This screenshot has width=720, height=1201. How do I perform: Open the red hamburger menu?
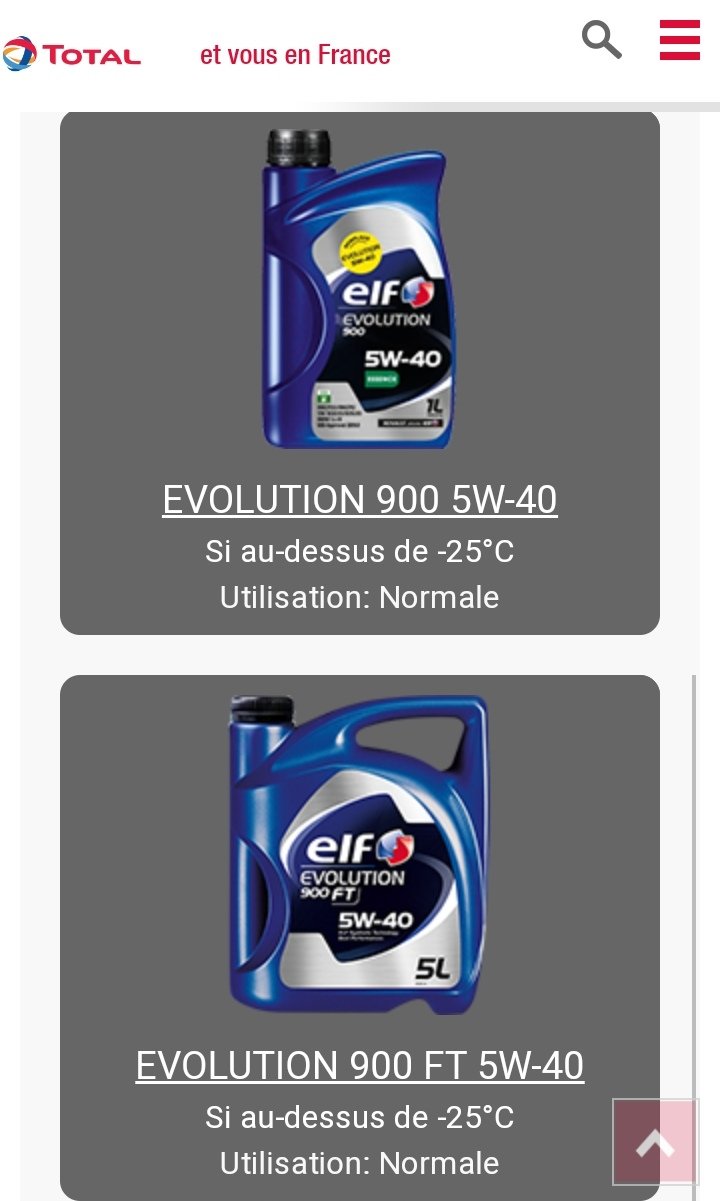[x=680, y=40]
